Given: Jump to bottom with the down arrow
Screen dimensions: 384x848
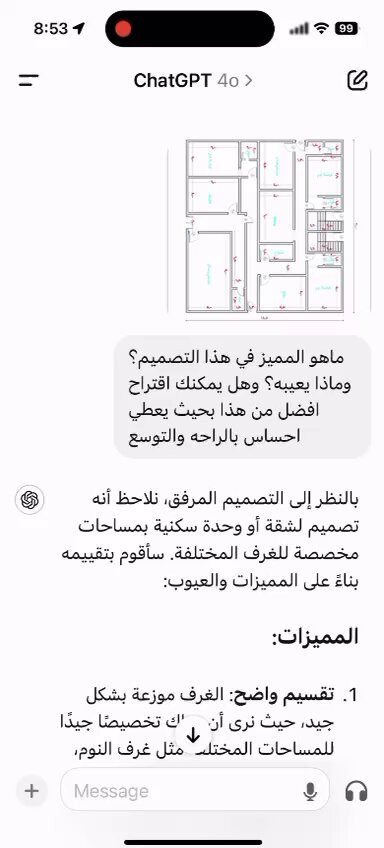Looking at the screenshot, I should click(x=193, y=735).
